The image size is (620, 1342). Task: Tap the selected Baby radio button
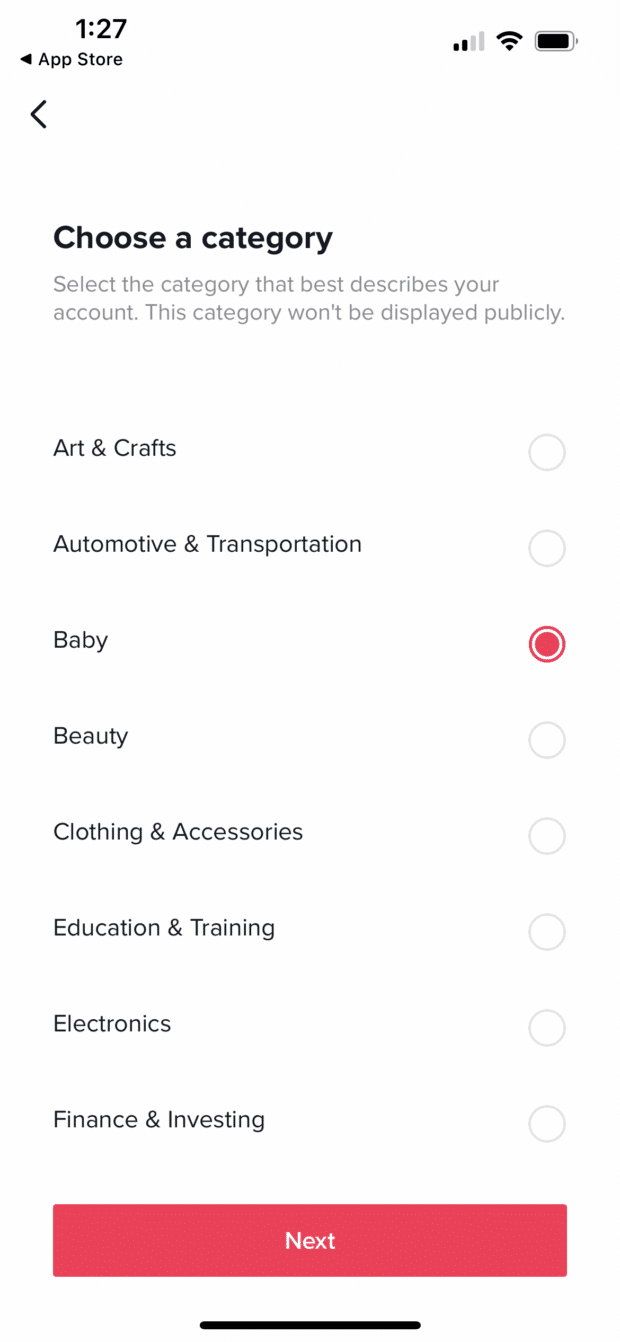pyautogui.click(x=547, y=644)
